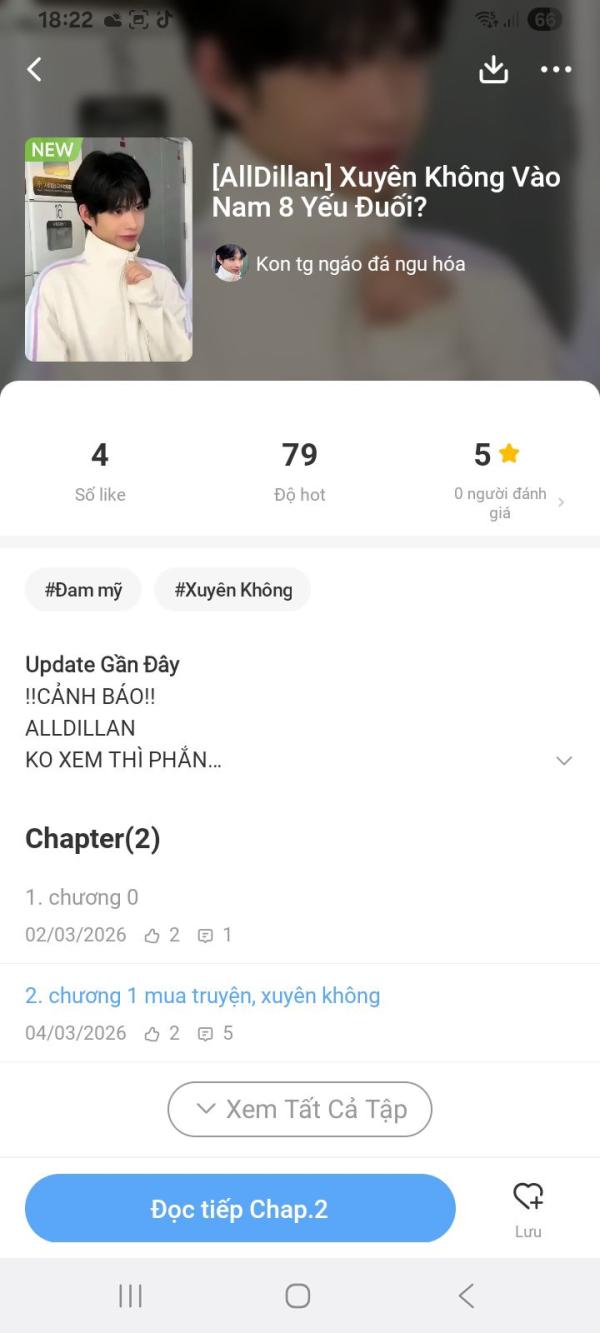600x1333 pixels.
Task: Expand the Update Gần Đây description
Action: click(x=564, y=761)
